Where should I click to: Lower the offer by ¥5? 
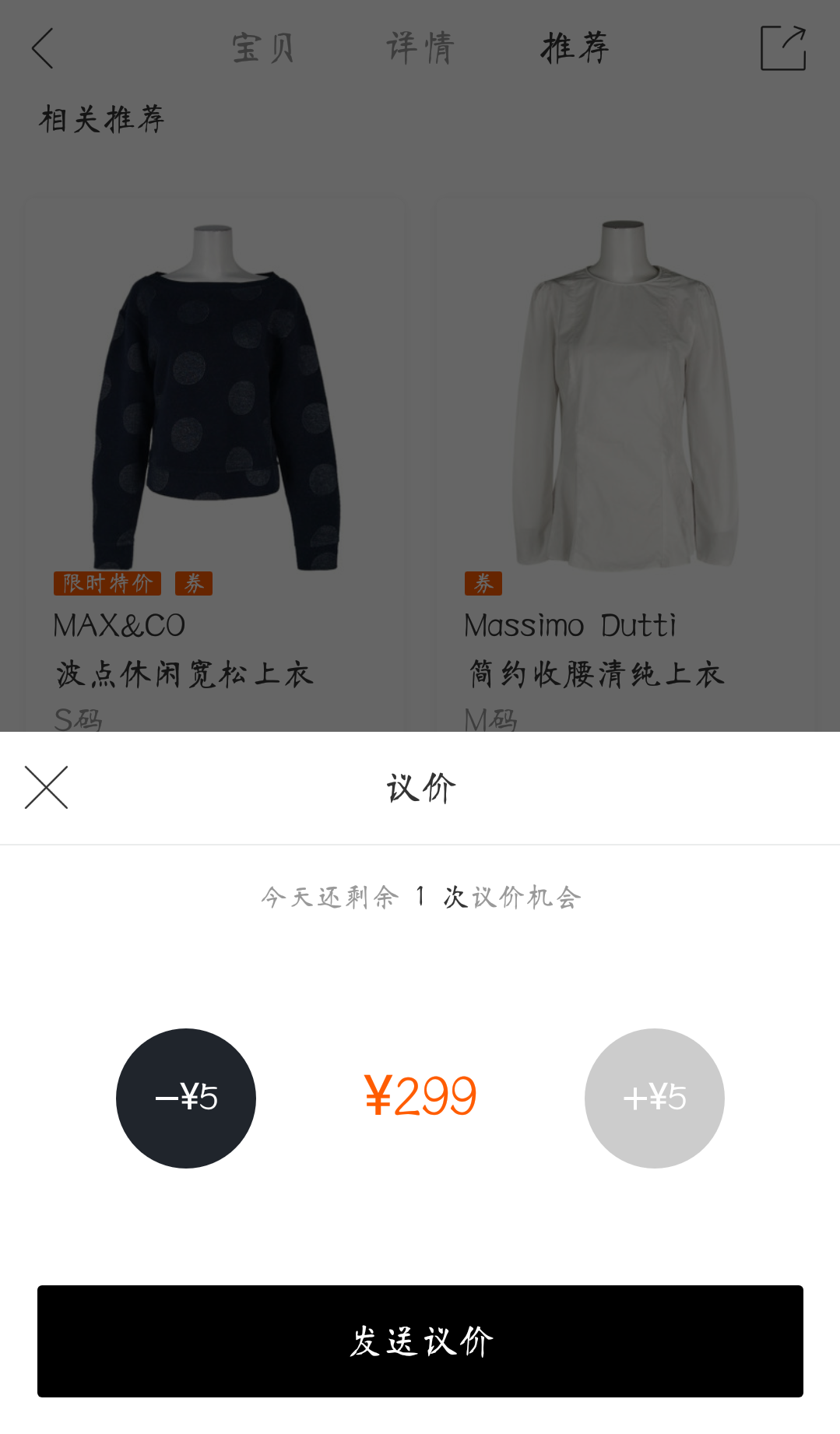[186, 1098]
